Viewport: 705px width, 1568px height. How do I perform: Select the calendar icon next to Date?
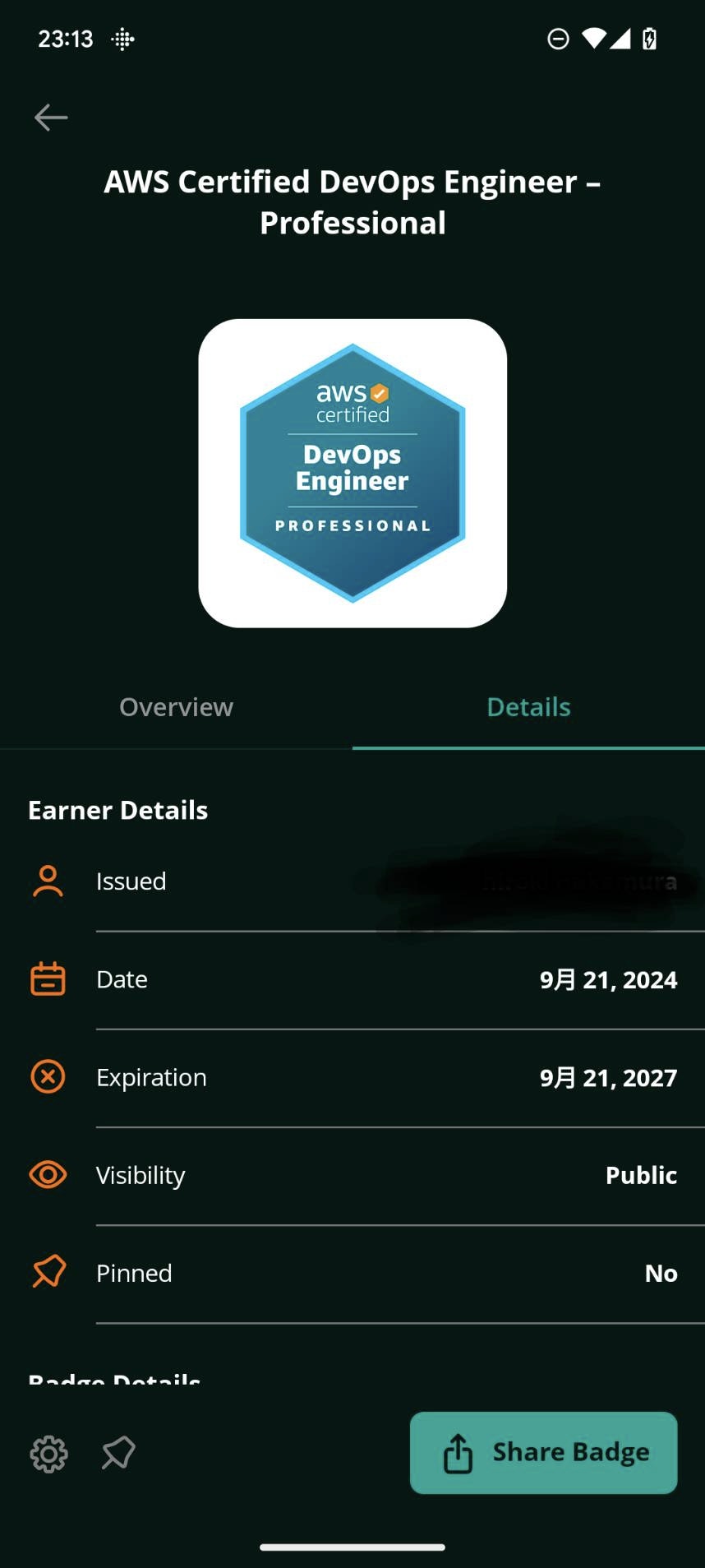[48, 978]
